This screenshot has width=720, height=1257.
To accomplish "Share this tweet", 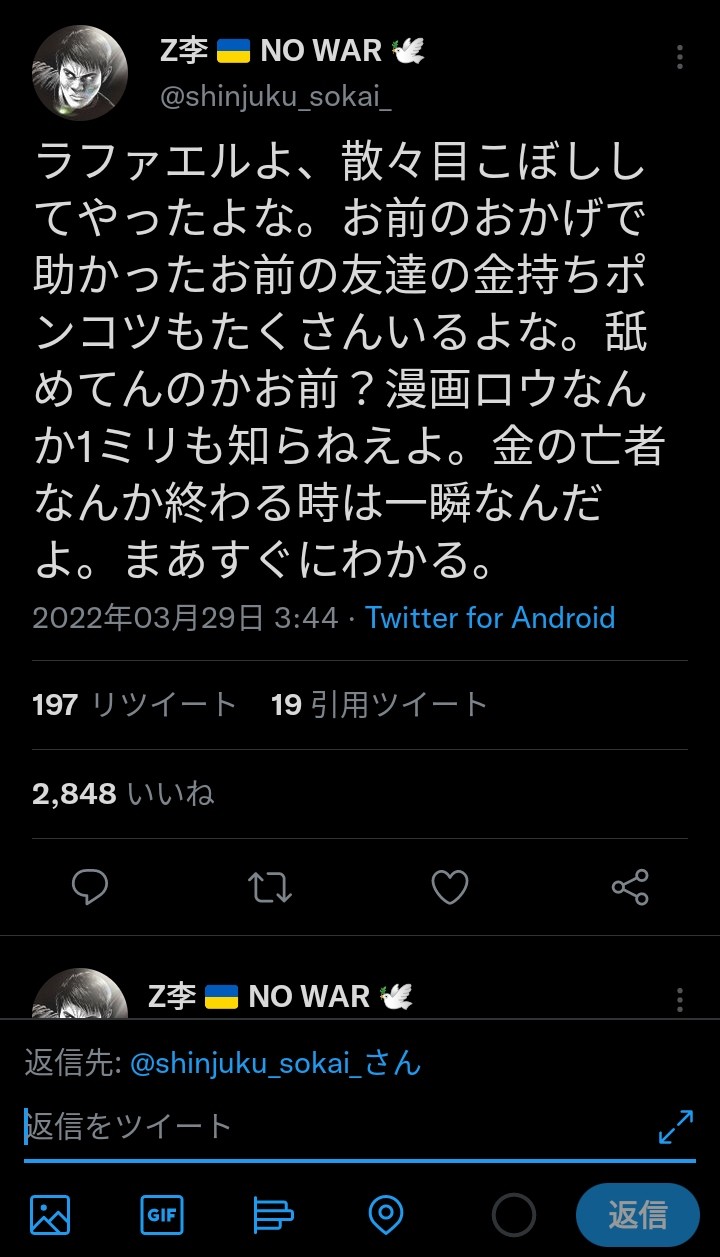I will click(x=630, y=887).
